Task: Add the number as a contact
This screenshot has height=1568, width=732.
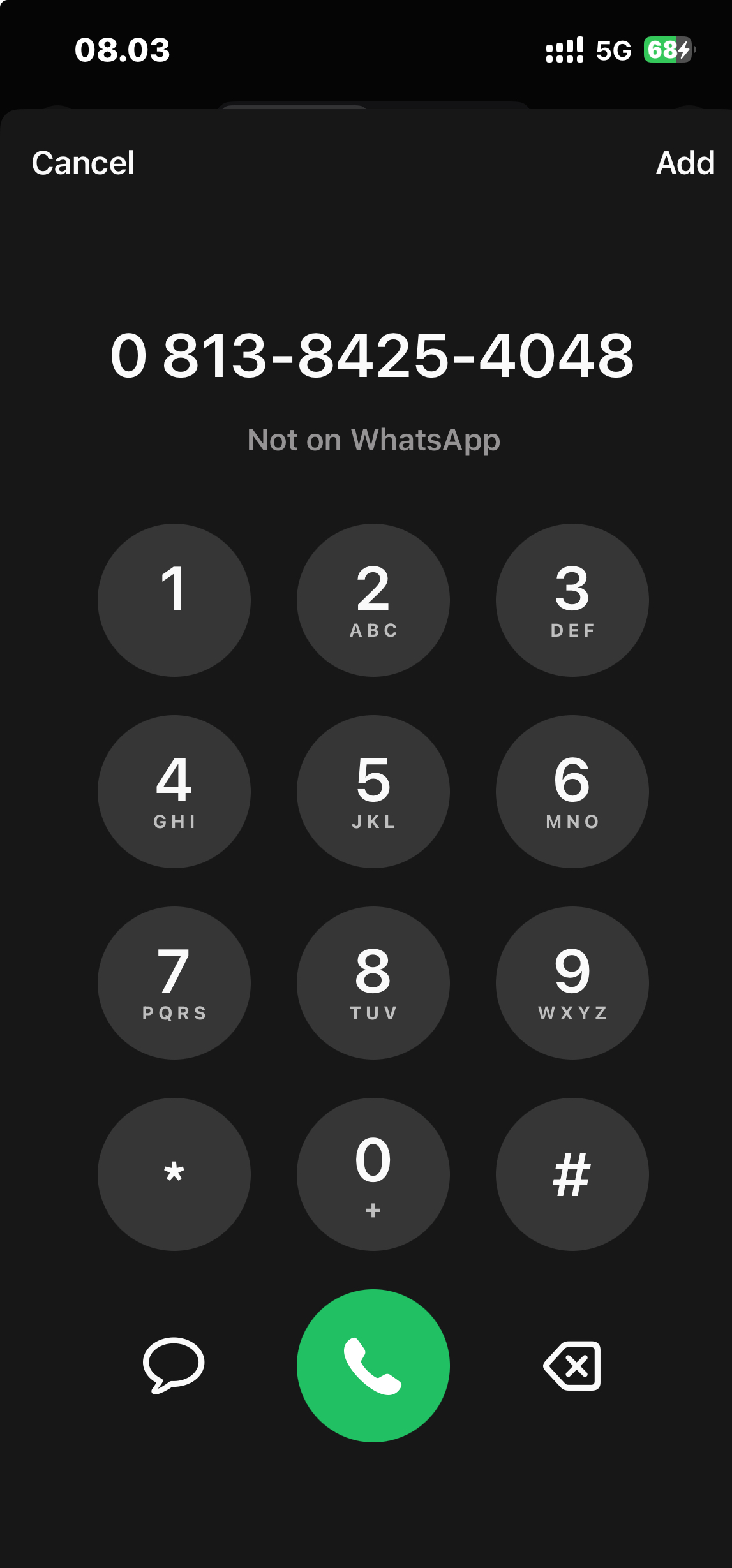Action: pos(685,163)
